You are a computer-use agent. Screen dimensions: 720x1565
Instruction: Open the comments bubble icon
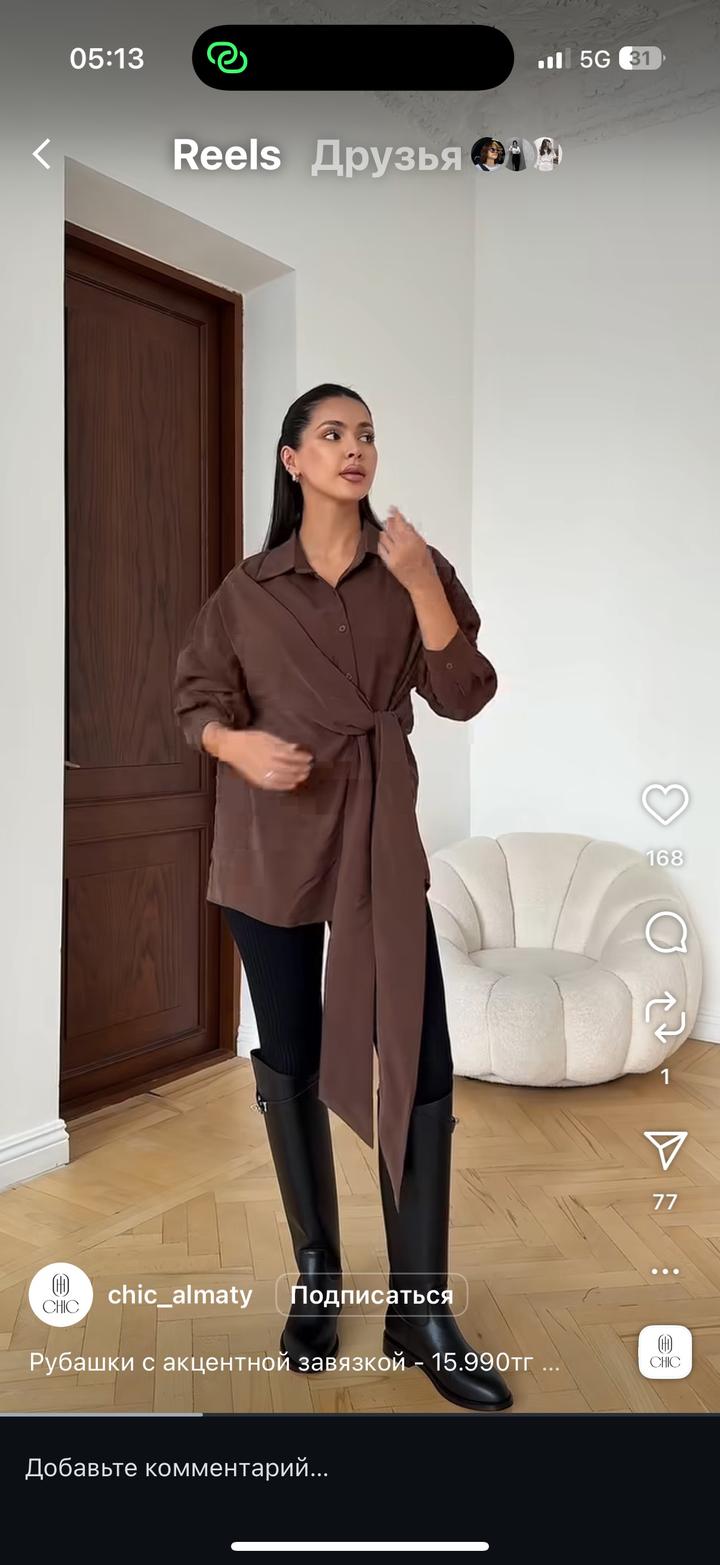click(x=665, y=934)
